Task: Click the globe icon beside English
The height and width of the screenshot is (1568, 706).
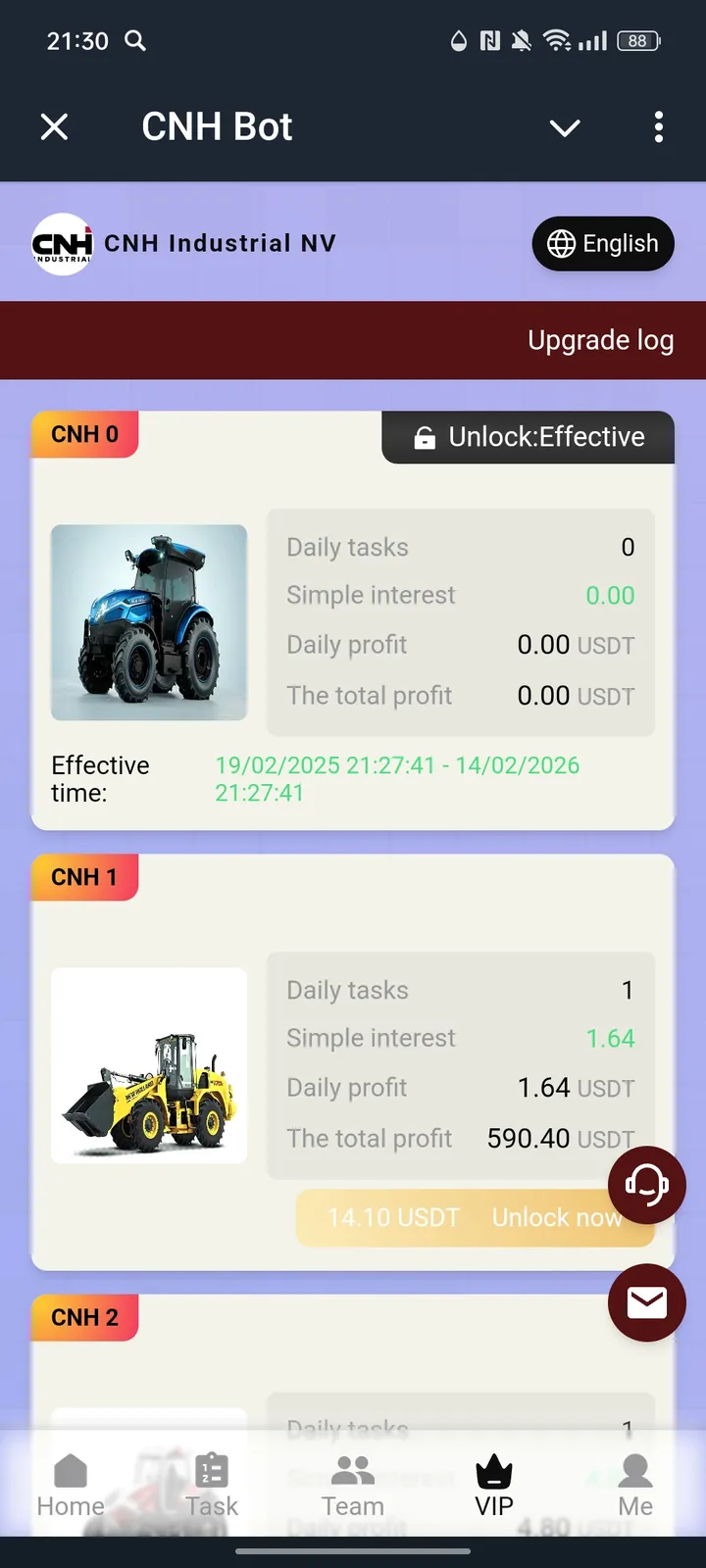Action: coord(561,244)
